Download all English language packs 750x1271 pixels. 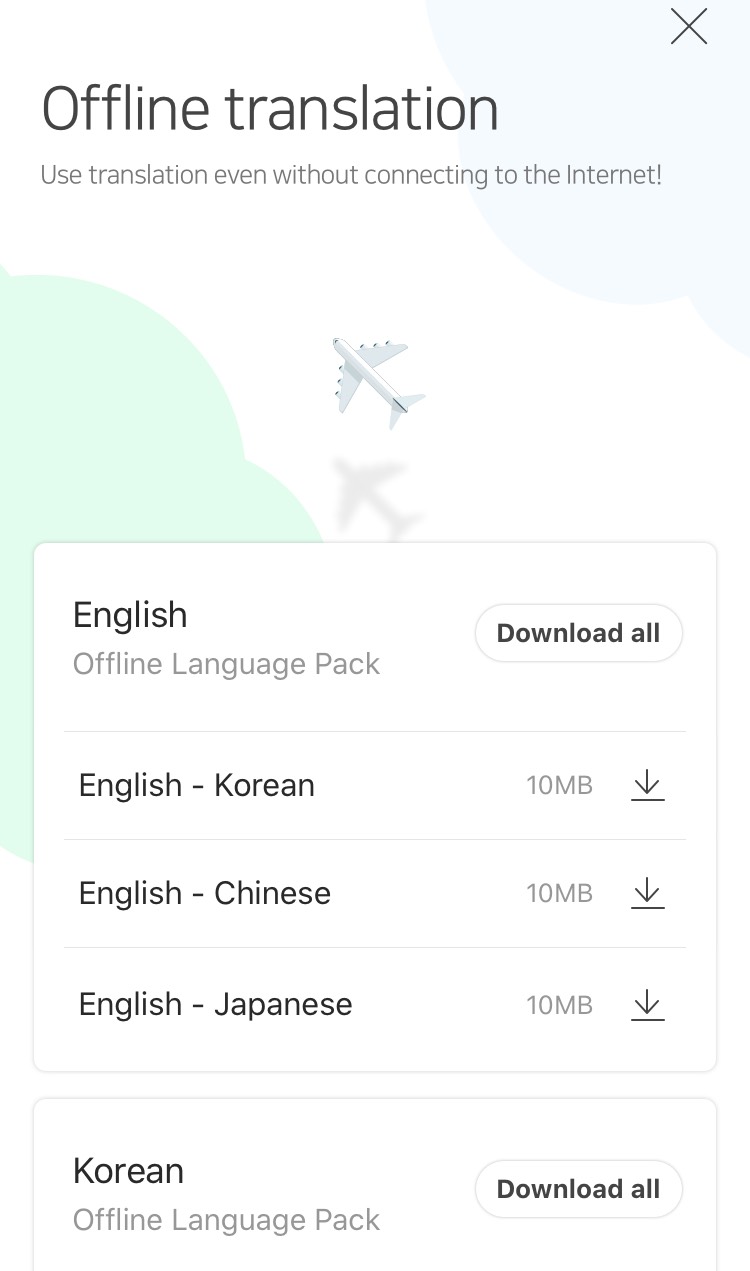pos(578,633)
